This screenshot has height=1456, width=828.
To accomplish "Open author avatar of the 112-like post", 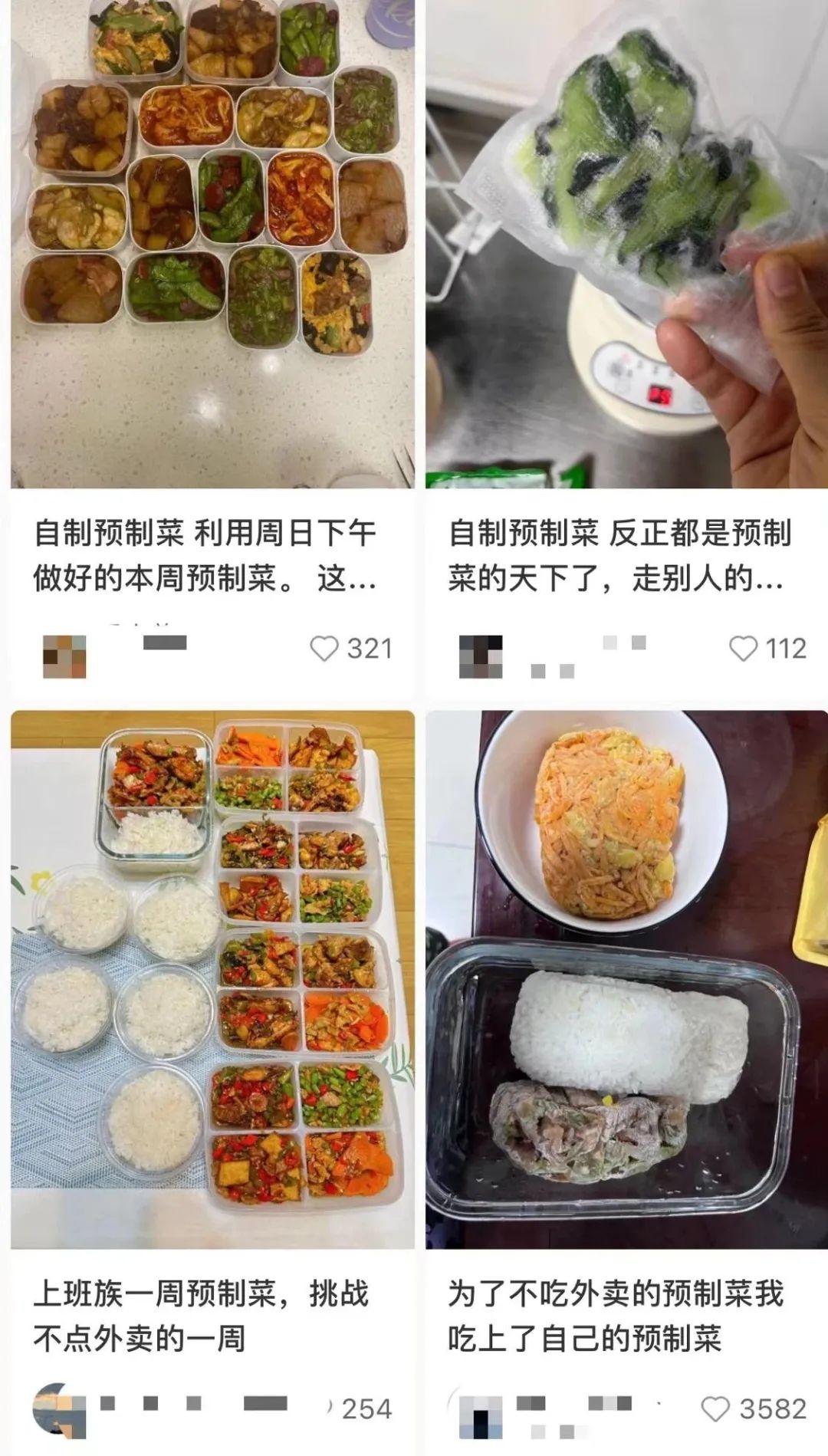I will click(x=481, y=656).
